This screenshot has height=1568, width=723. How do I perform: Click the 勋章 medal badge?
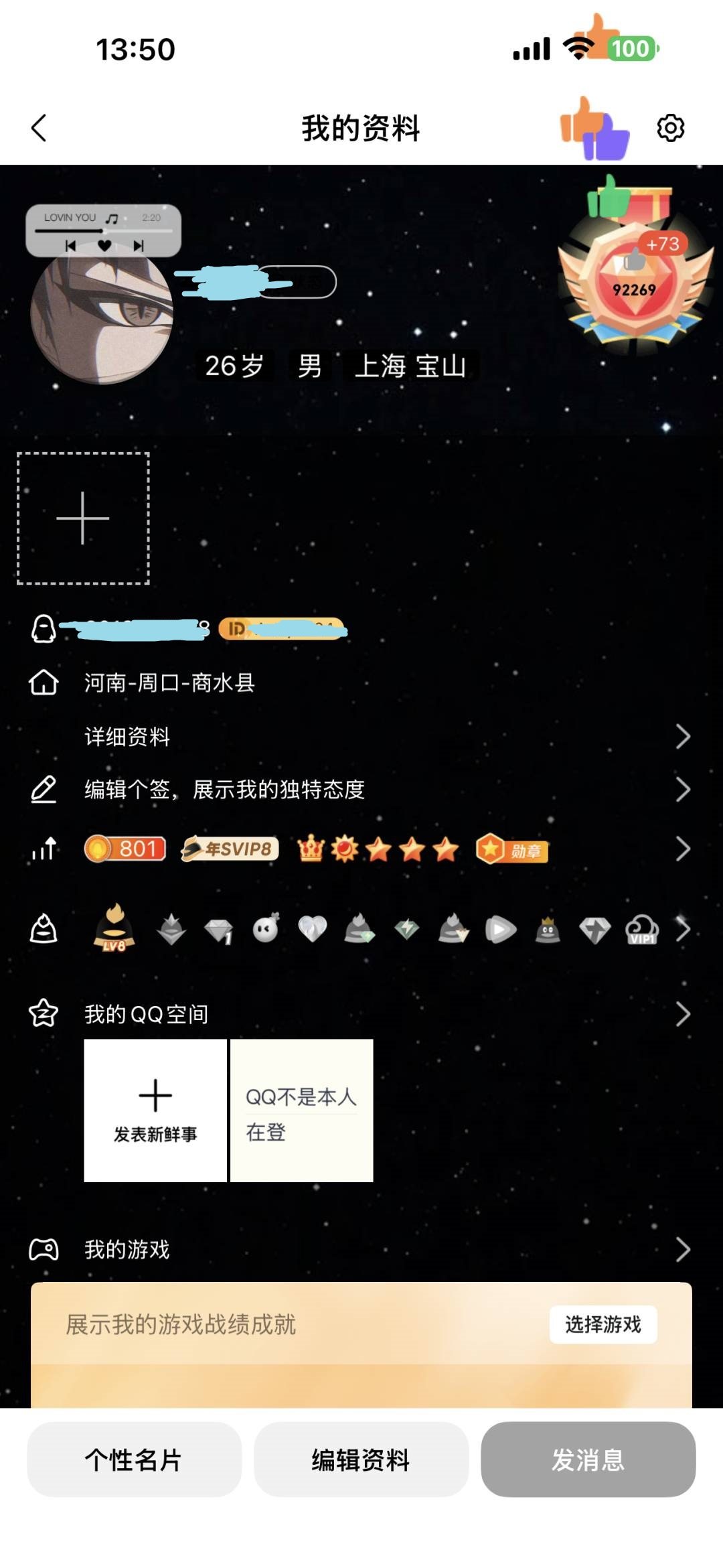tap(511, 849)
